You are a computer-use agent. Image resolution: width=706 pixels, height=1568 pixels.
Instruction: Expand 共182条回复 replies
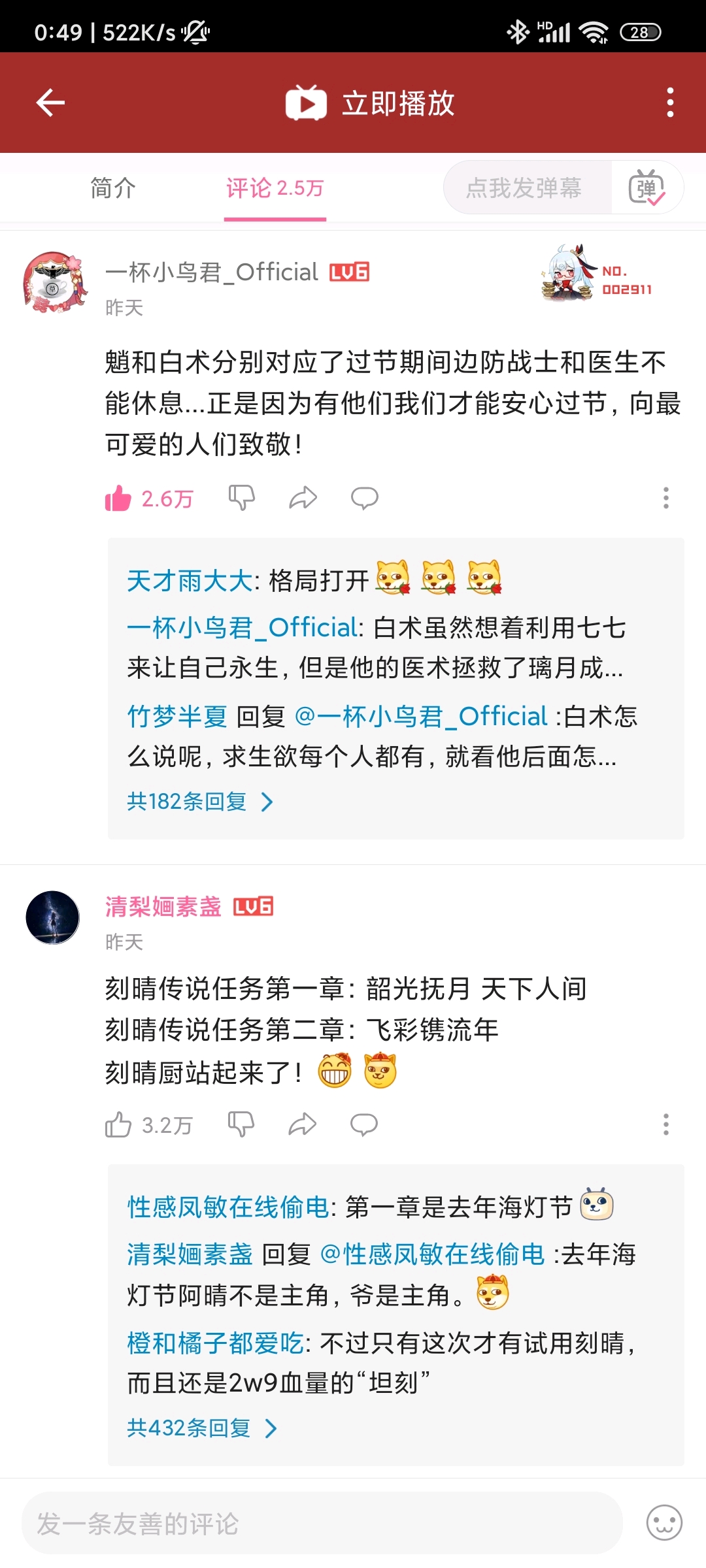(x=199, y=802)
